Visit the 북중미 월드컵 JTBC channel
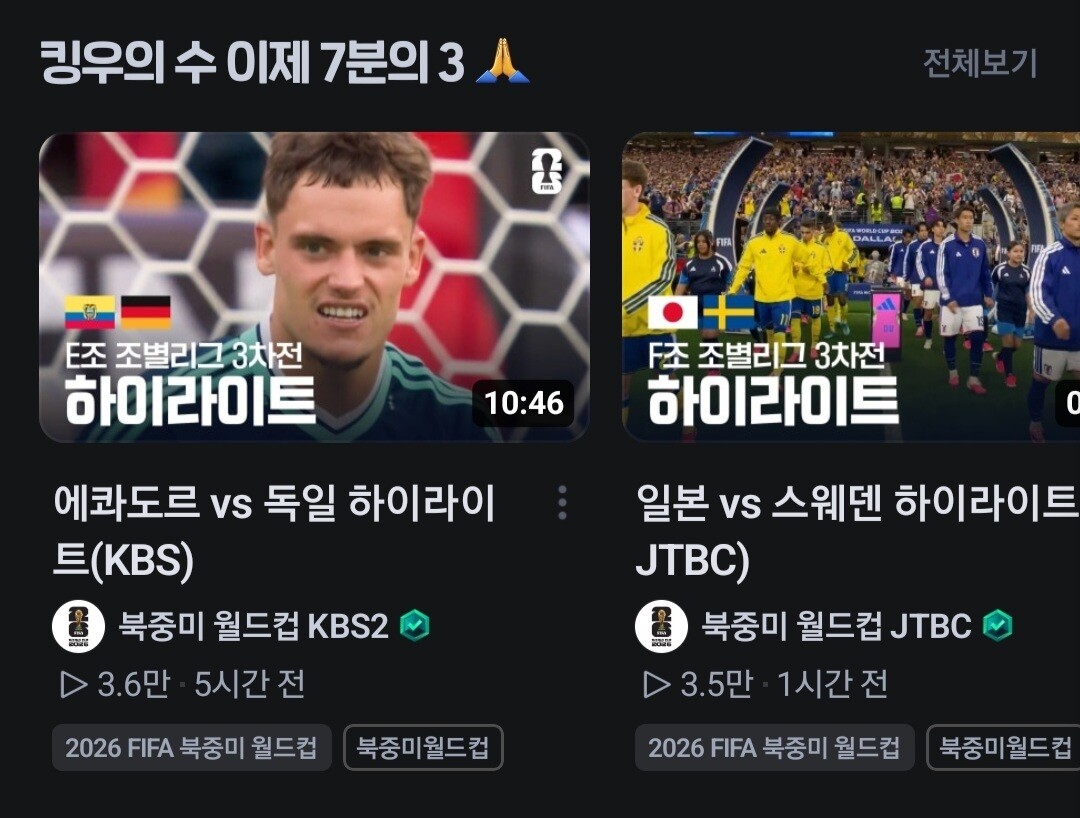 pyautogui.click(x=836, y=626)
